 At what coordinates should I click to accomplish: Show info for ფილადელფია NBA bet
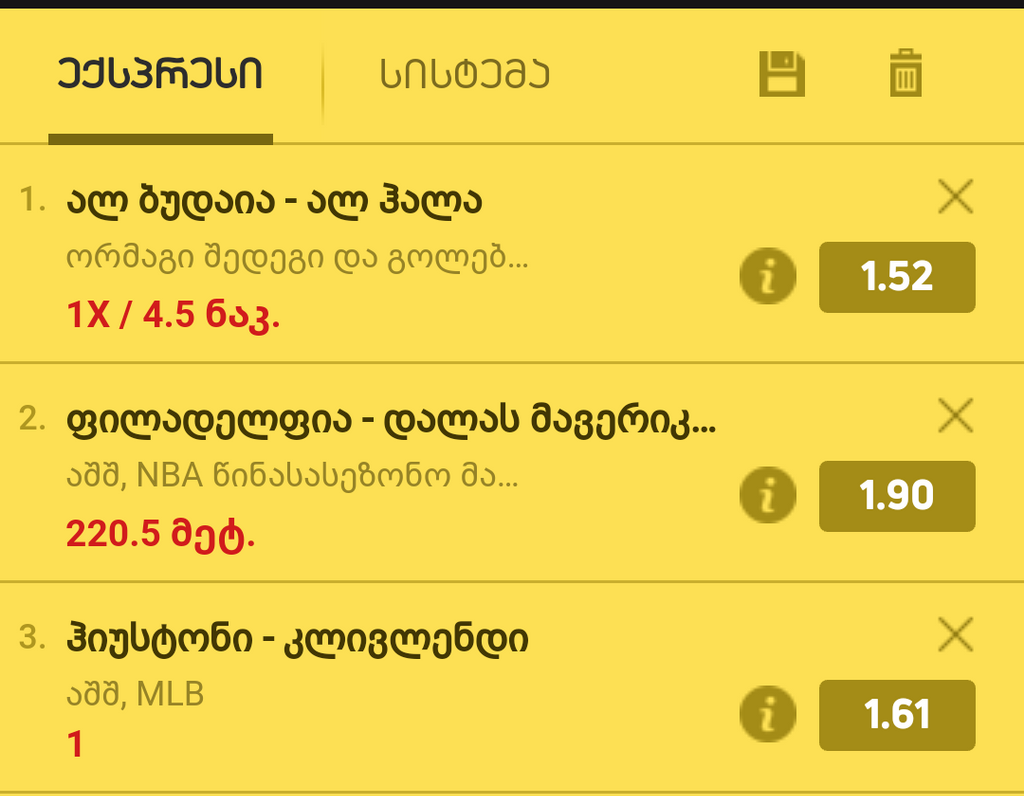[768, 496]
